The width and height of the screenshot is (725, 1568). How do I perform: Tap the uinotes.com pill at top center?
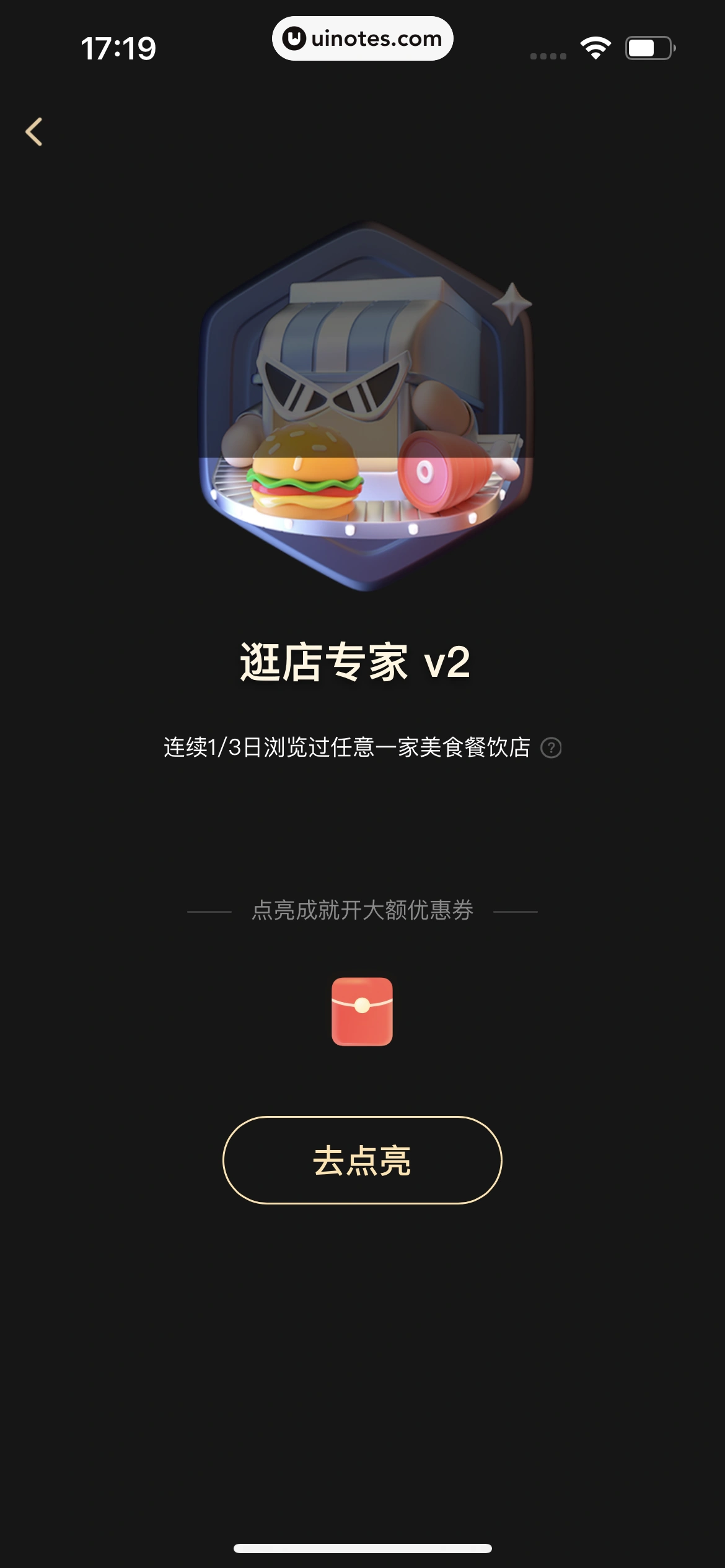(x=362, y=38)
